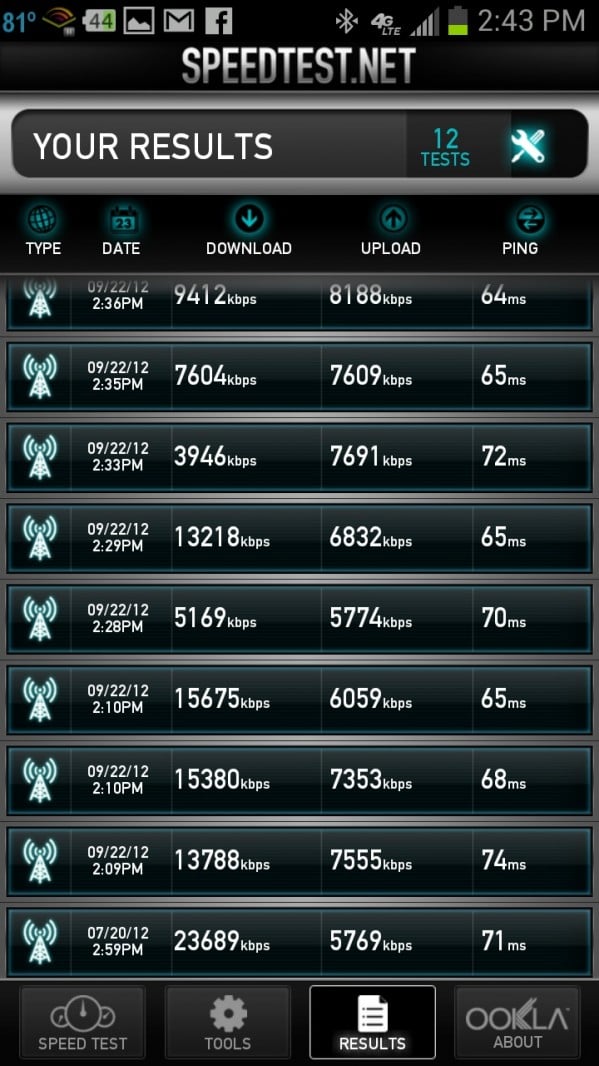The image size is (599, 1066).
Task: Open the Ookla About tab
Action: pos(517,1022)
